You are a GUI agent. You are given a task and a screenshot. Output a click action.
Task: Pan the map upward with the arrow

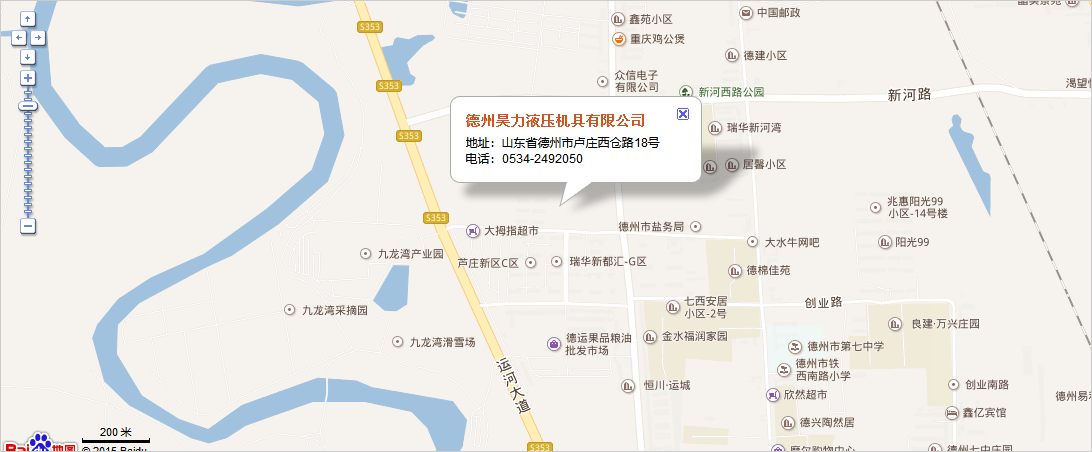(x=28, y=19)
